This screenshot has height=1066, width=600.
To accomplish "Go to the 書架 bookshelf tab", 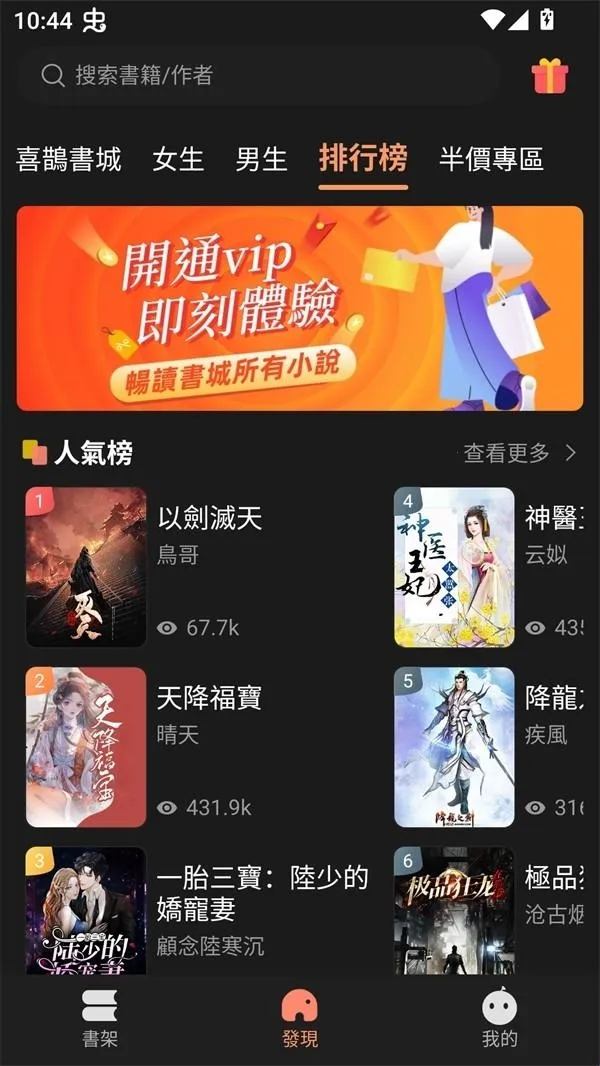I will 100,1018.
